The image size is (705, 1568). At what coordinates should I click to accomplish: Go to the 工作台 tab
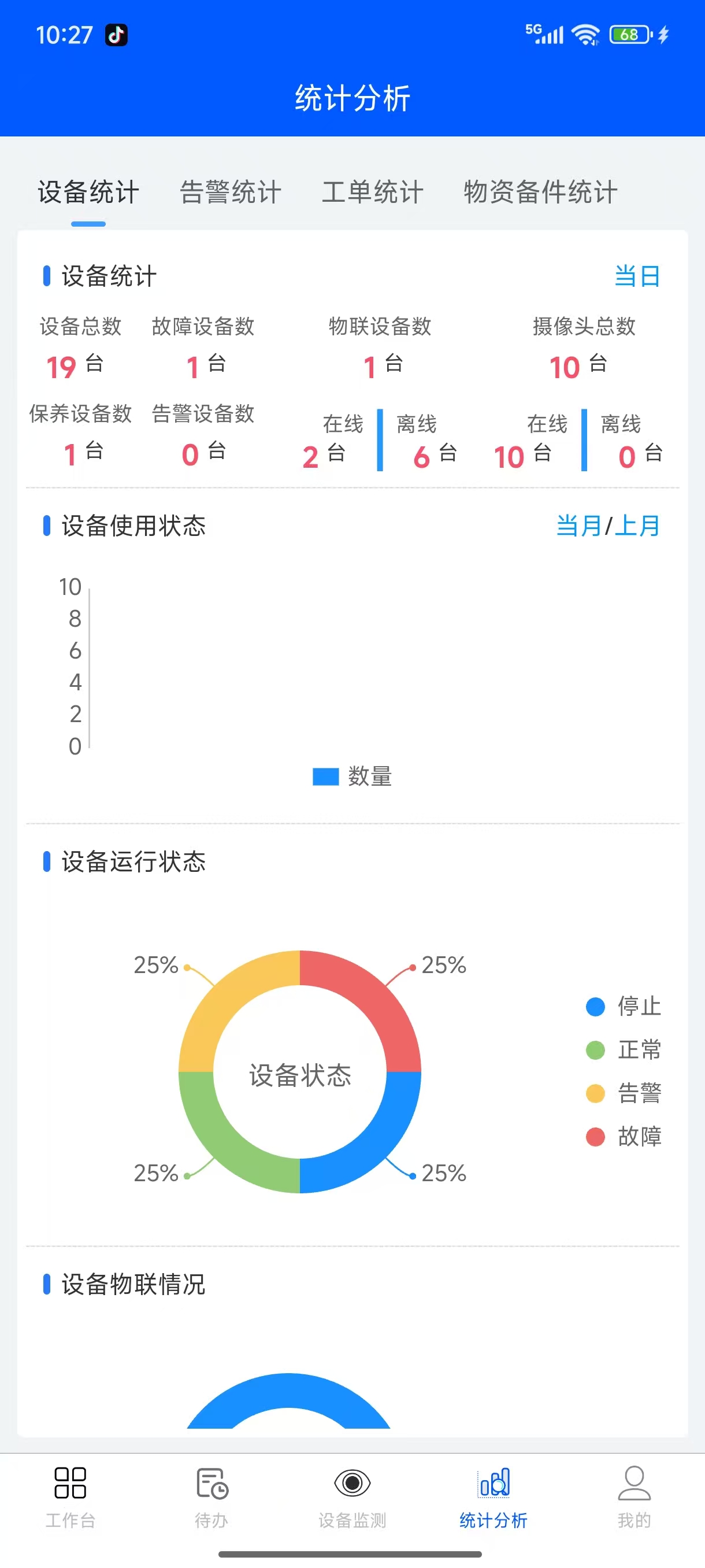pyautogui.click(x=70, y=1496)
